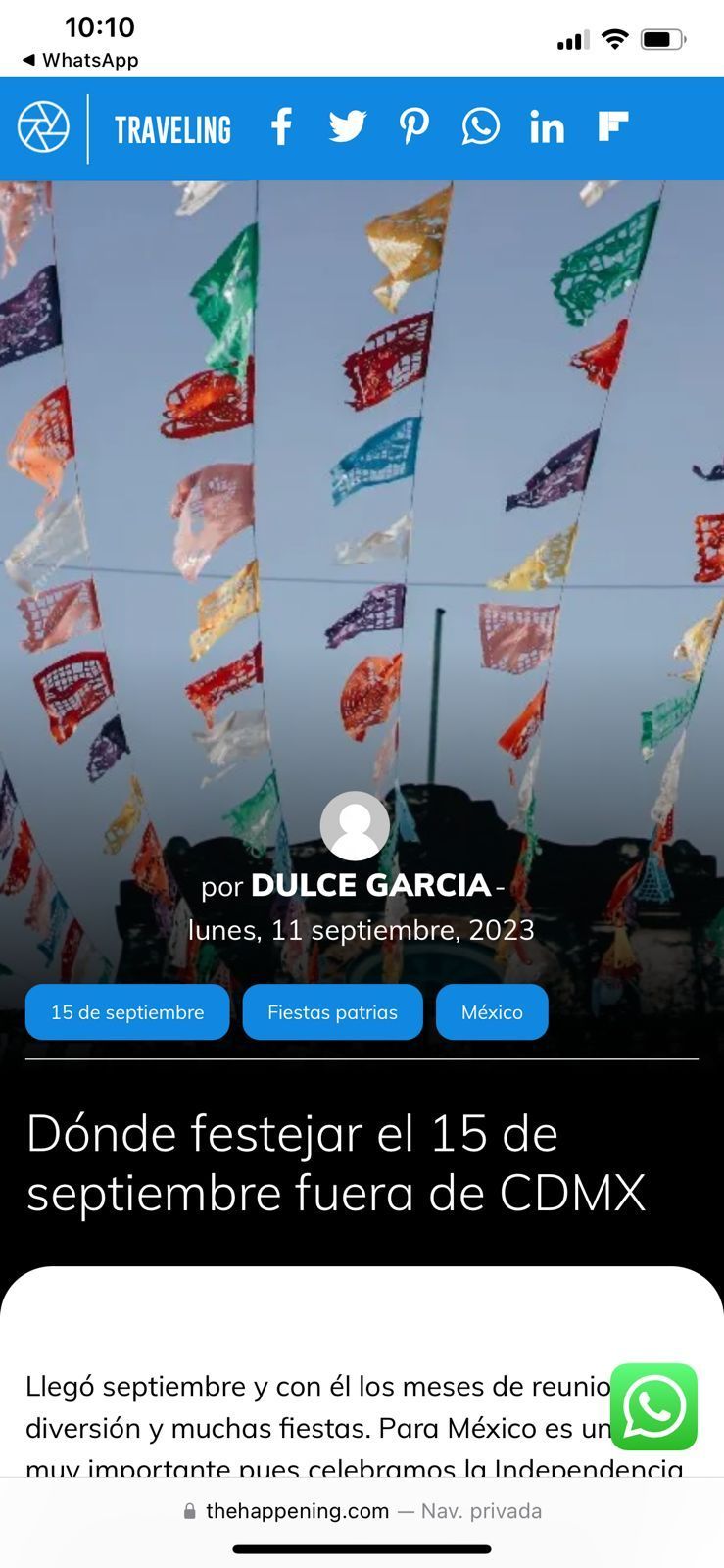Screen dimensions: 724x1568
Task: Share article on LinkedIn
Action: pos(547,127)
